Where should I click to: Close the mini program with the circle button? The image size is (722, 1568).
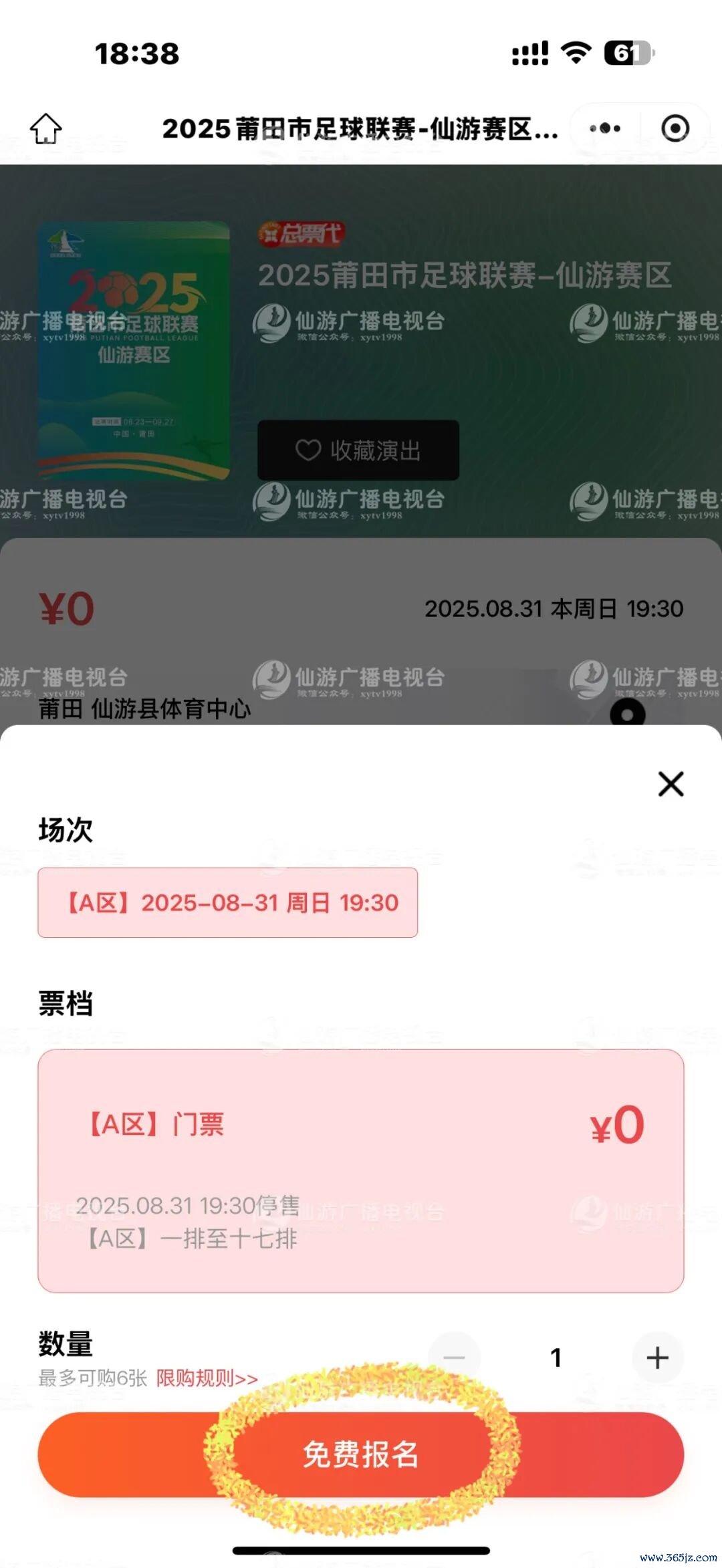(x=675, y=128)
